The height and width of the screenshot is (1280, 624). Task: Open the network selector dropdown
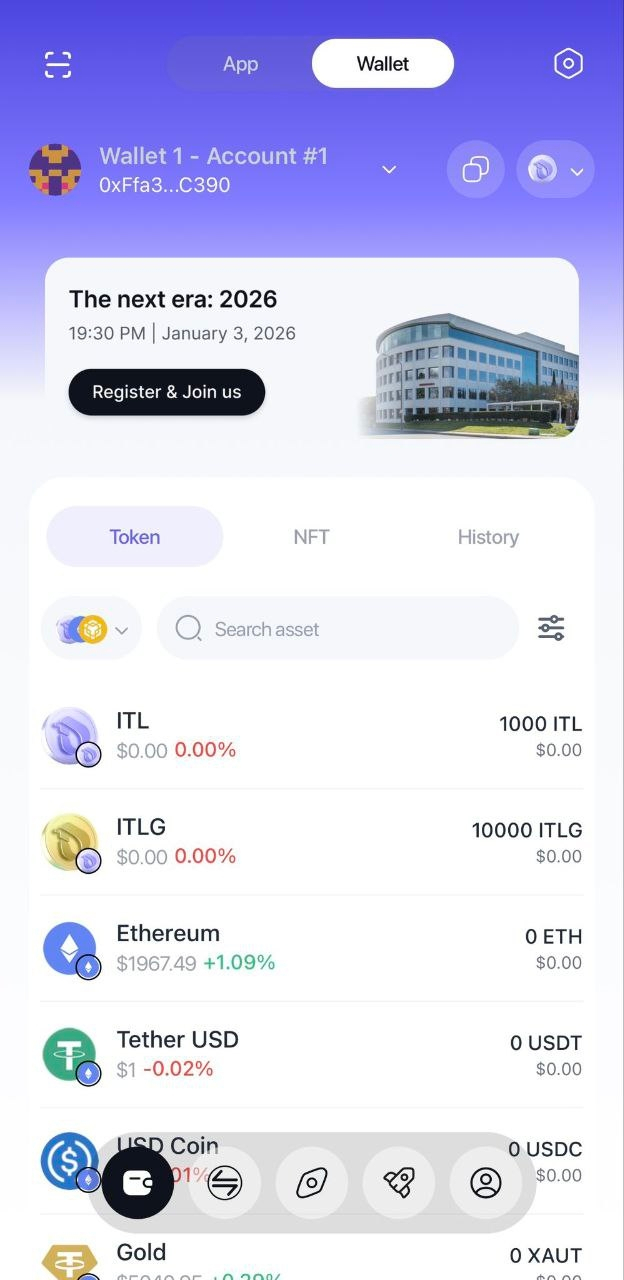[556, 170]
